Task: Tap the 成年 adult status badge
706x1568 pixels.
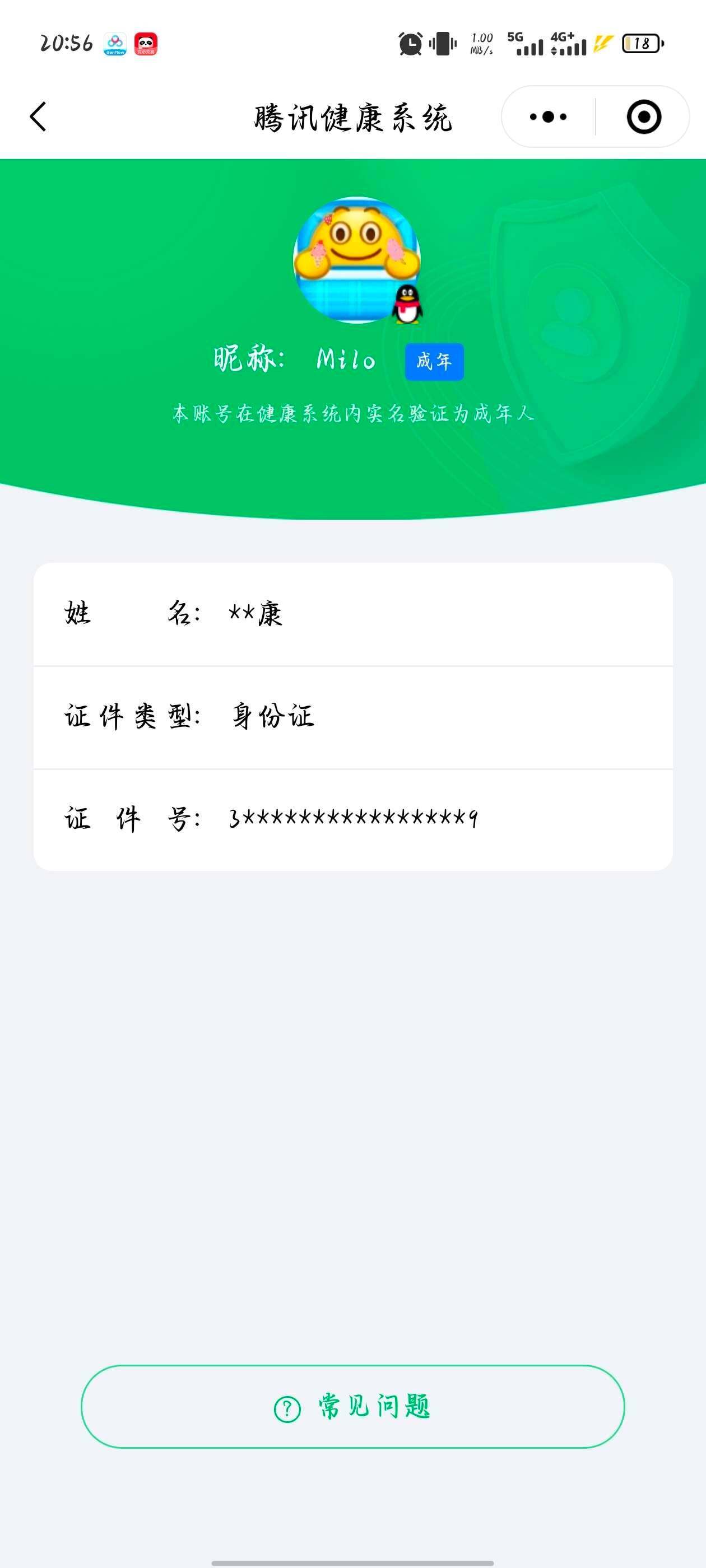Action: coord(435,361)
